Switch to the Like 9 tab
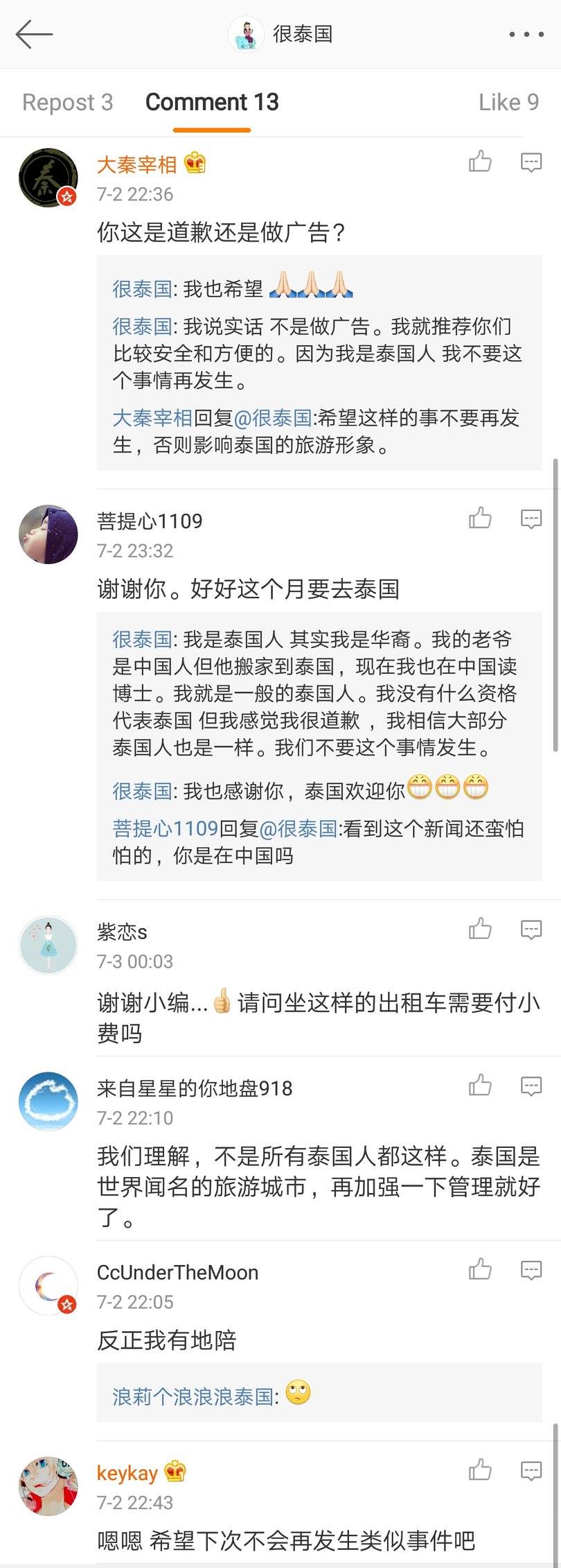 (508, 103)
